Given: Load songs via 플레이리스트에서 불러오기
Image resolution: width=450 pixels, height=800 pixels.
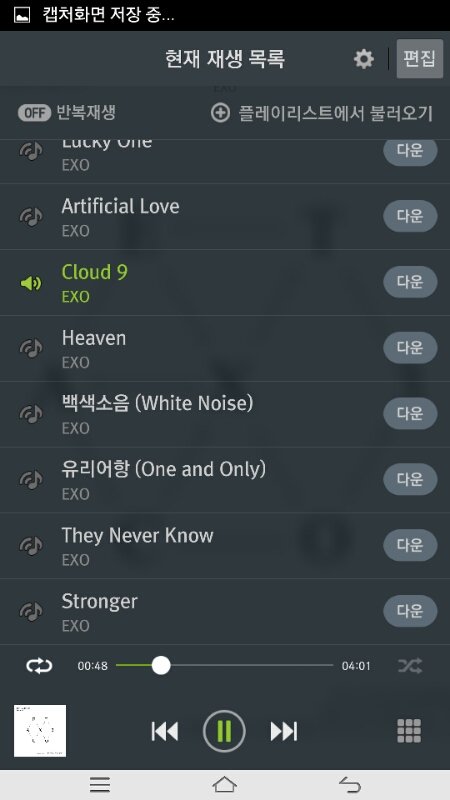Looking at the screenshot, I should 321,113.
